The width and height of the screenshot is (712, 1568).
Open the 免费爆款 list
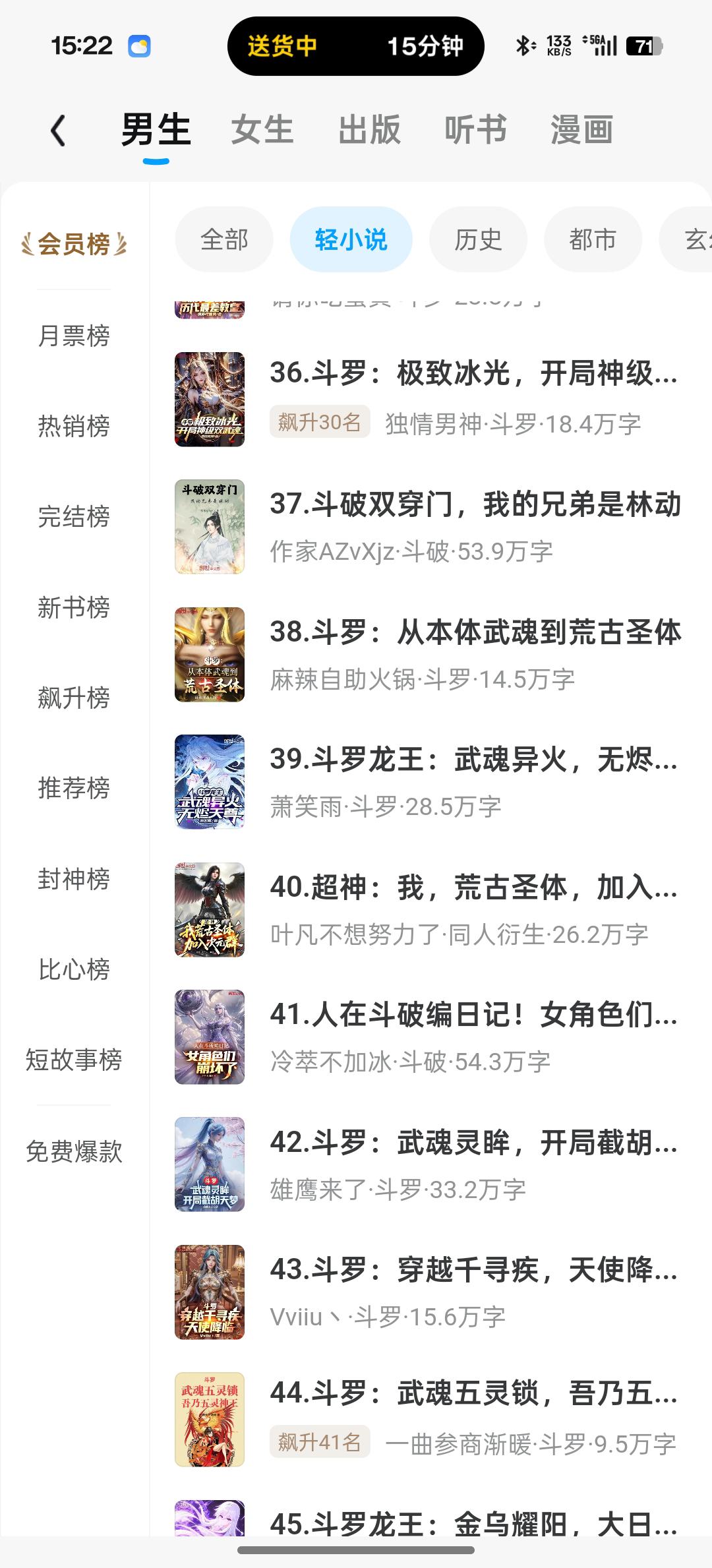pos(74,1151)
